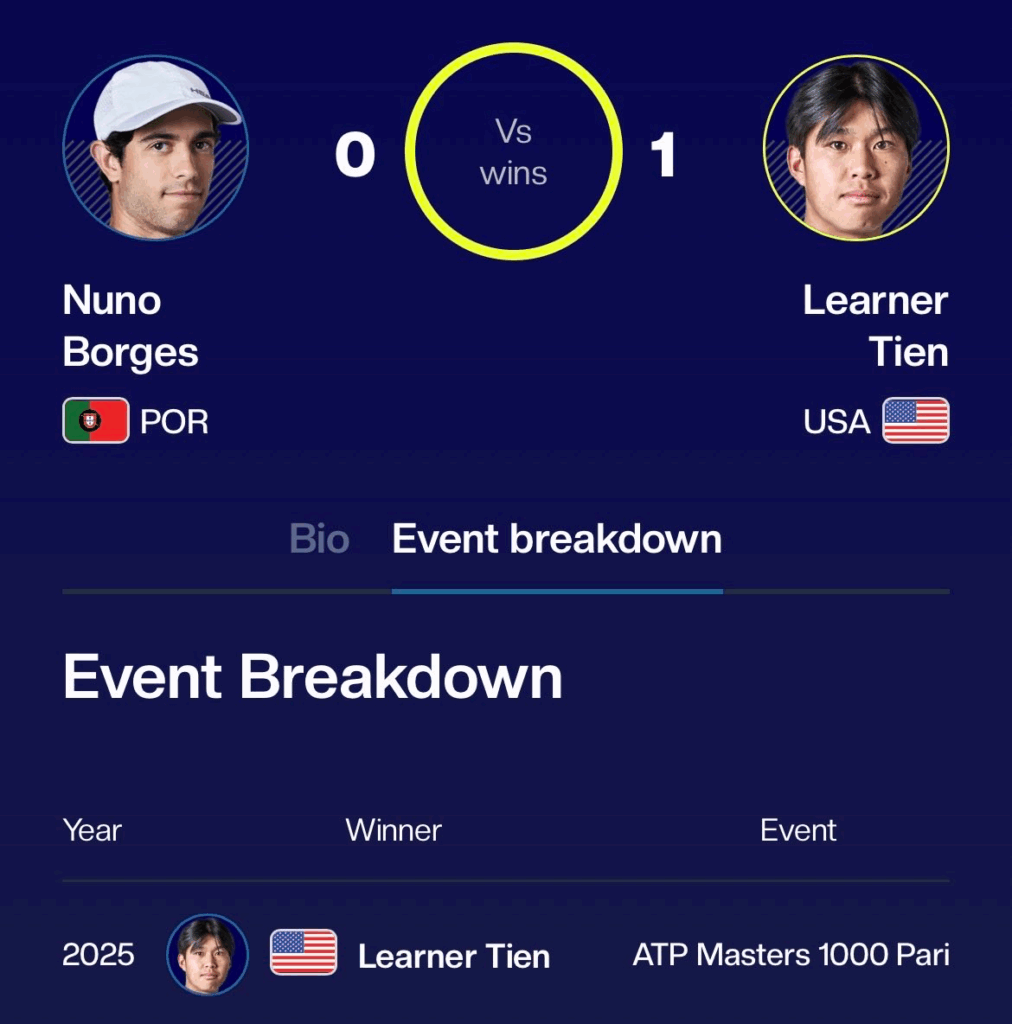Open the 2025 ATP Masters 1000 match row
1012x1024 pixels.
[x=505, y=955]
